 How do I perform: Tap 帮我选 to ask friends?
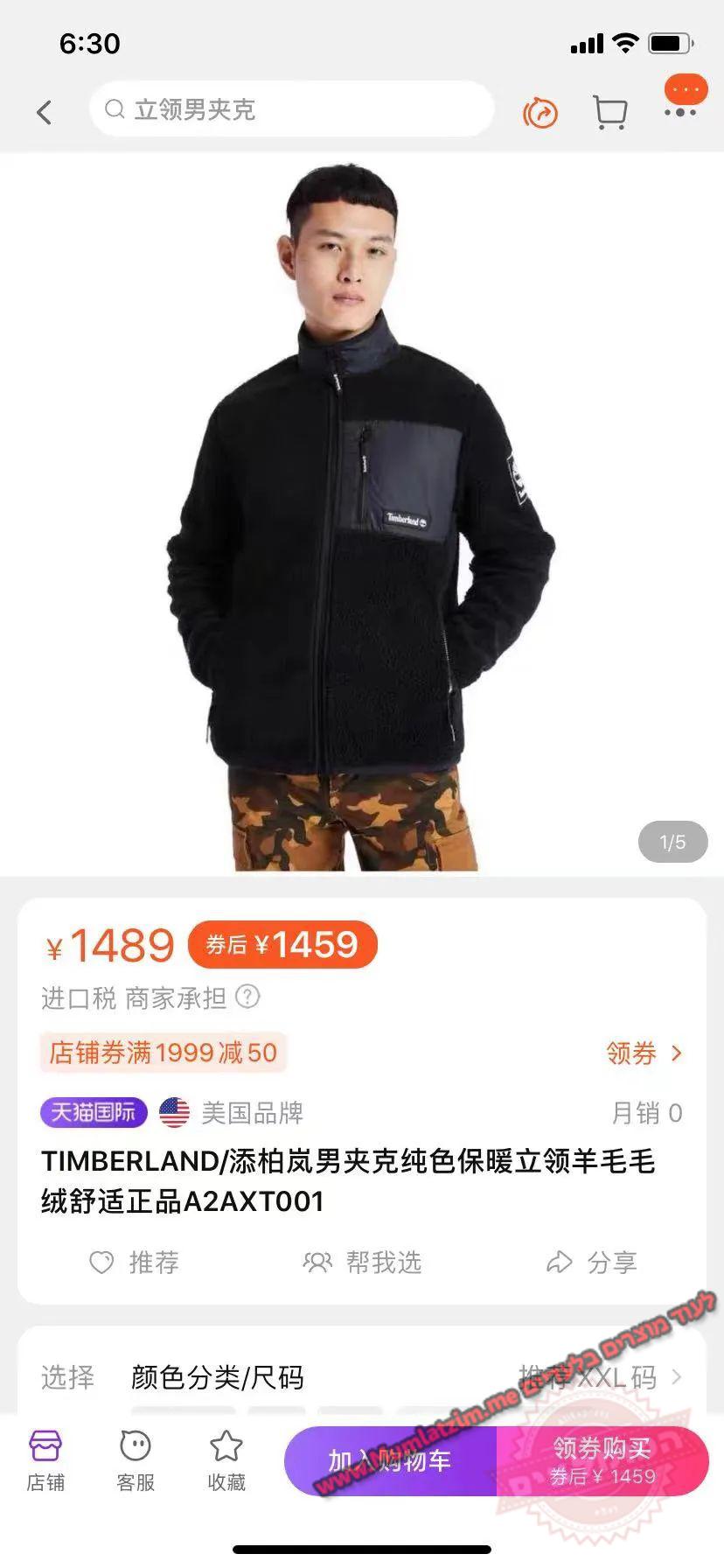click(362, 1262)
